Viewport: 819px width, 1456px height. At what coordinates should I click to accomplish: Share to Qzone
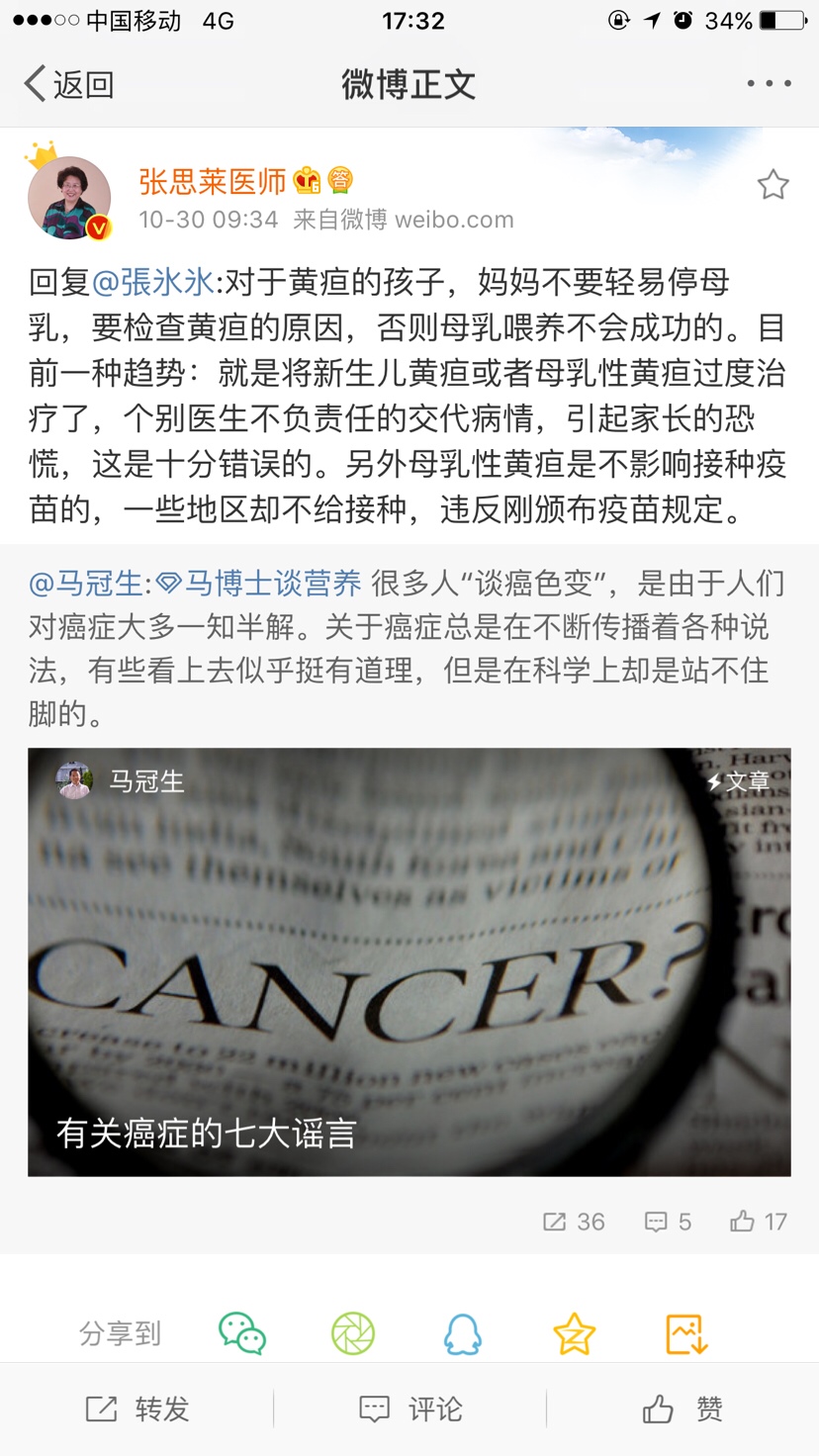(574, 1333)
